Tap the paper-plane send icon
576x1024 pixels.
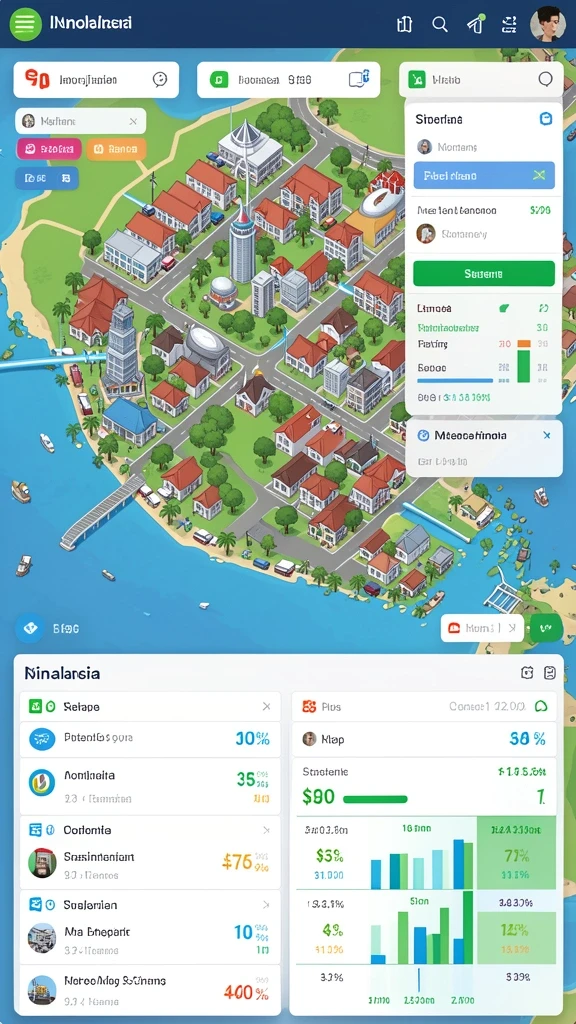tap(475, 24)
